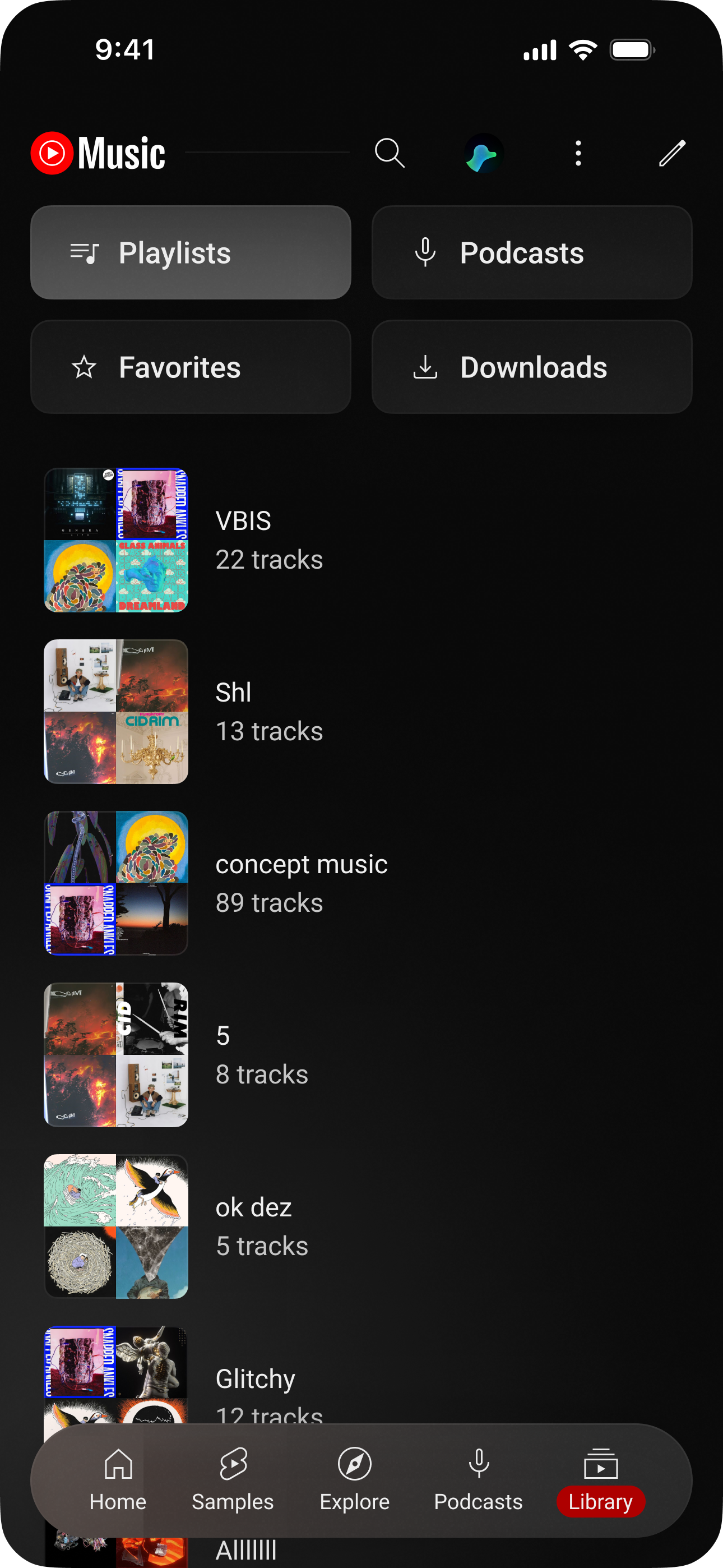Switch to the Samples tab

pyautogui.click(x=233, y=1481)
